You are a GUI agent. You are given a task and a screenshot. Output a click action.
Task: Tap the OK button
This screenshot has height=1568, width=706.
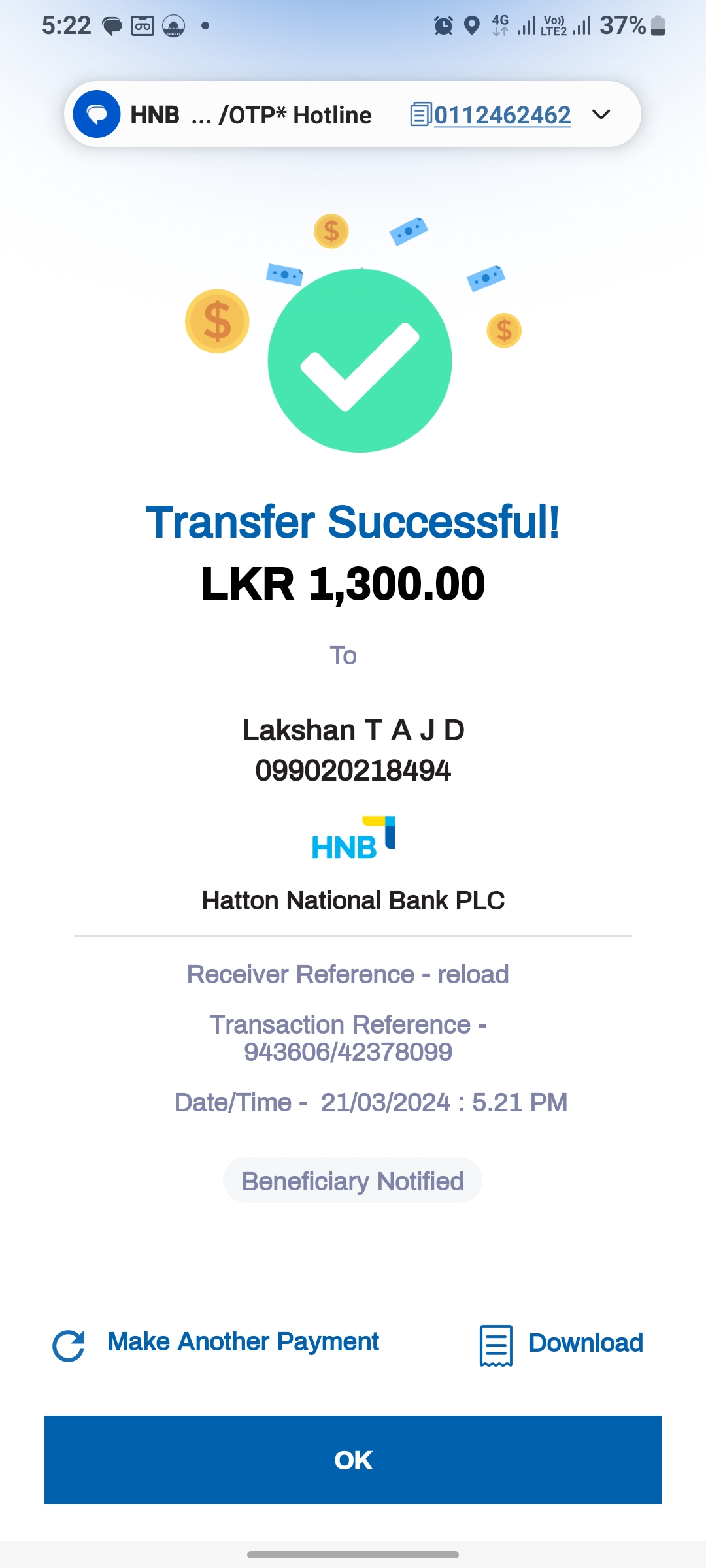pyautogui.click(x=353, y=1460)
